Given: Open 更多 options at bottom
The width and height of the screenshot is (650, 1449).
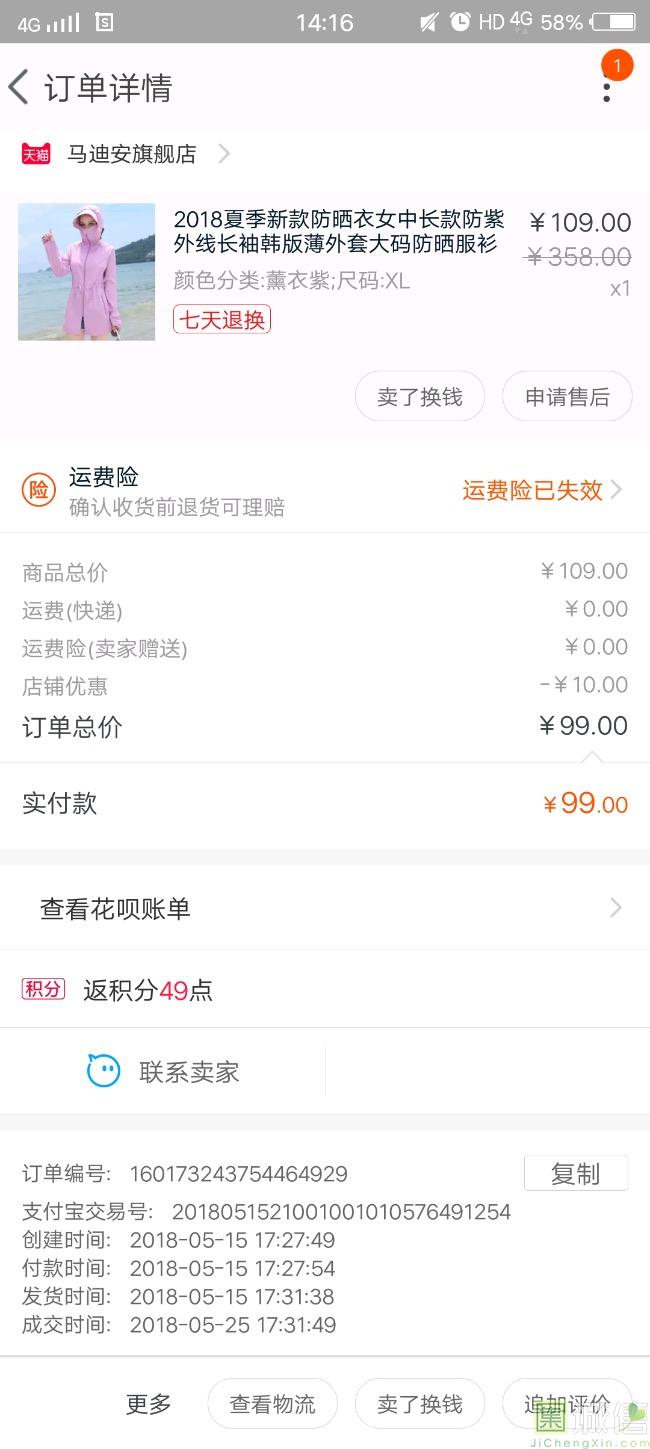Looking at the screenshot, I should 148,1404.
